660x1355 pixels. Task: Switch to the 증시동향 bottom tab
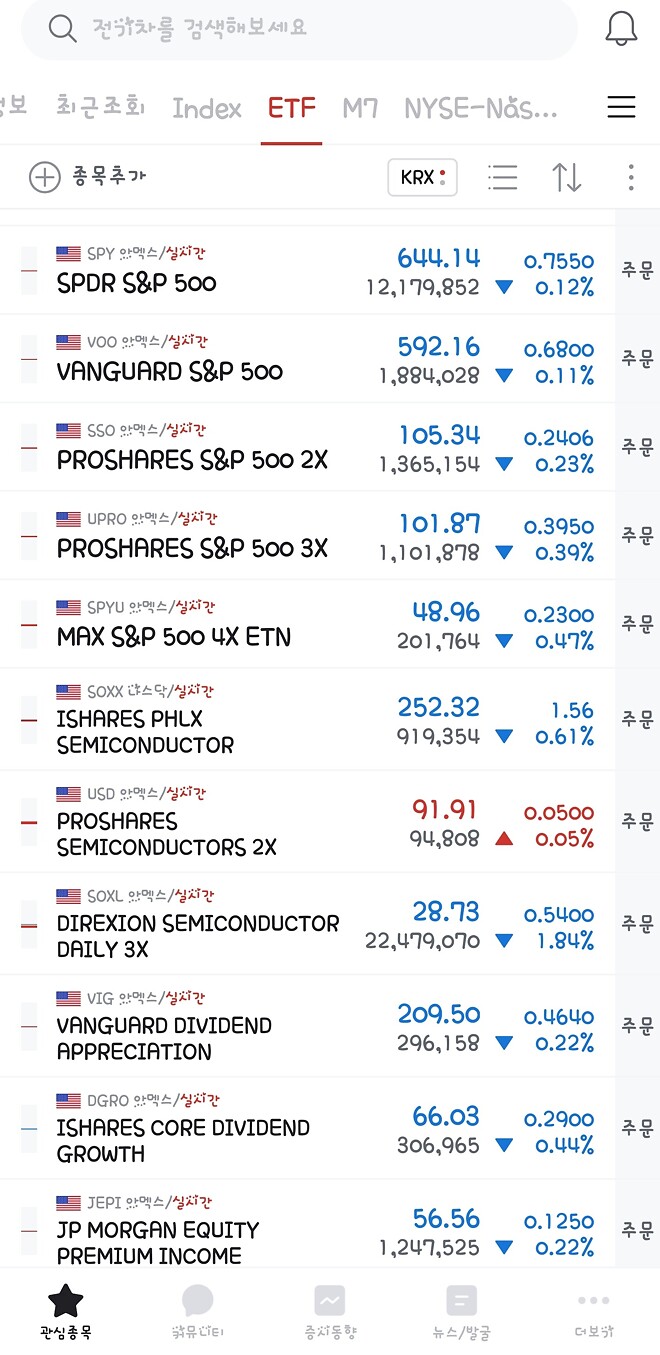point(330,1311)
